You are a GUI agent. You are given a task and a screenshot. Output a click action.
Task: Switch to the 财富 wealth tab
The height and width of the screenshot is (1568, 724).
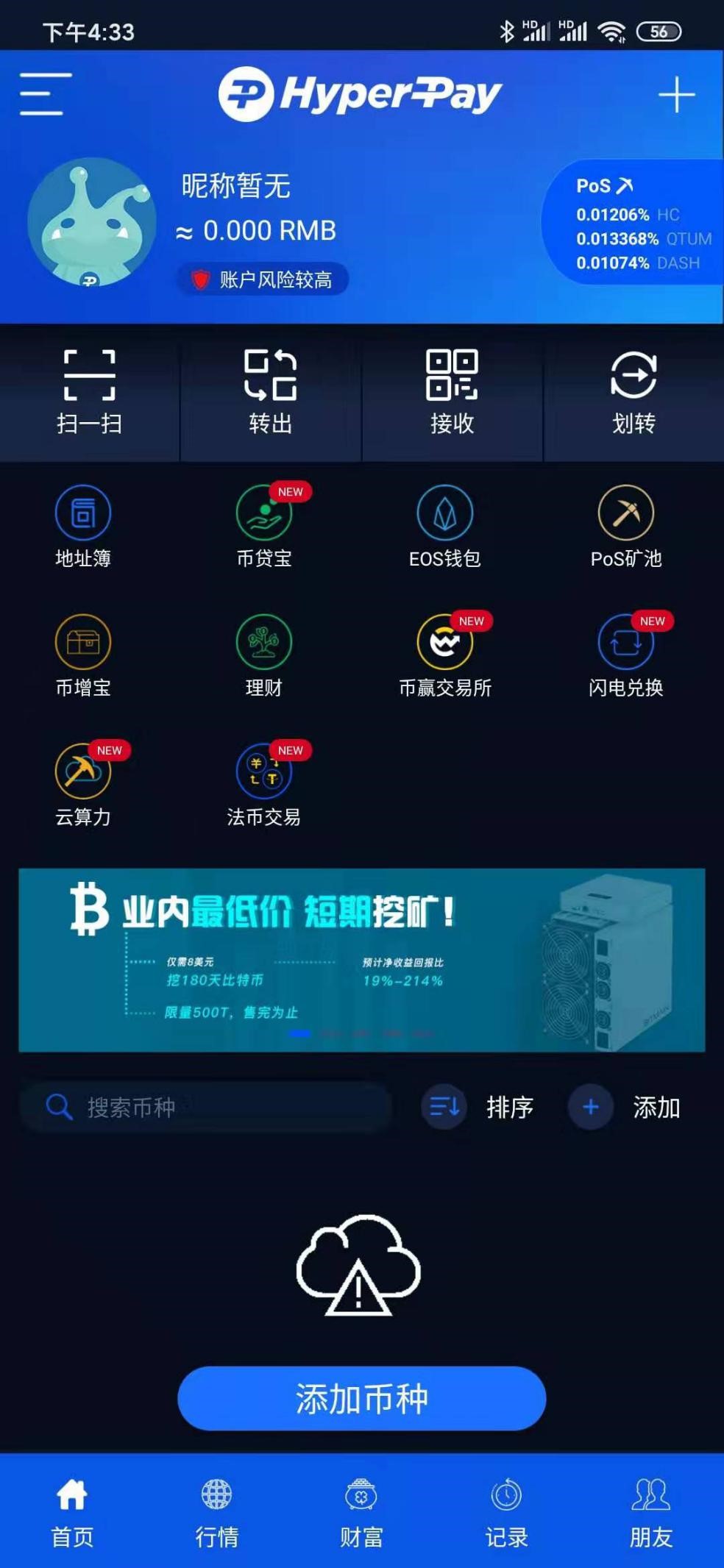coord(361,1513)
